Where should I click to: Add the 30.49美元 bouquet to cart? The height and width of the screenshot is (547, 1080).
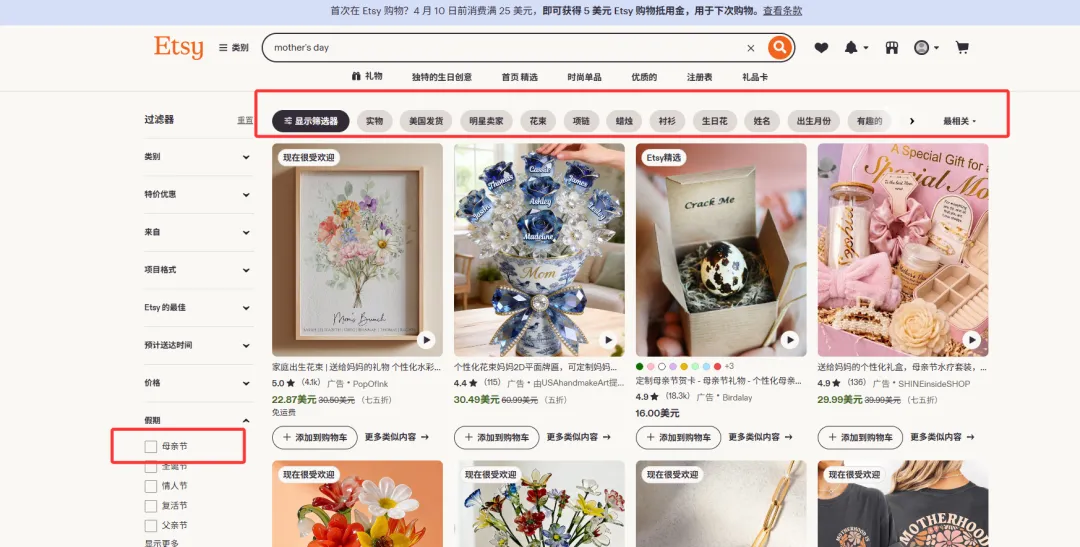pyautogui.click(x=496, y=437)
